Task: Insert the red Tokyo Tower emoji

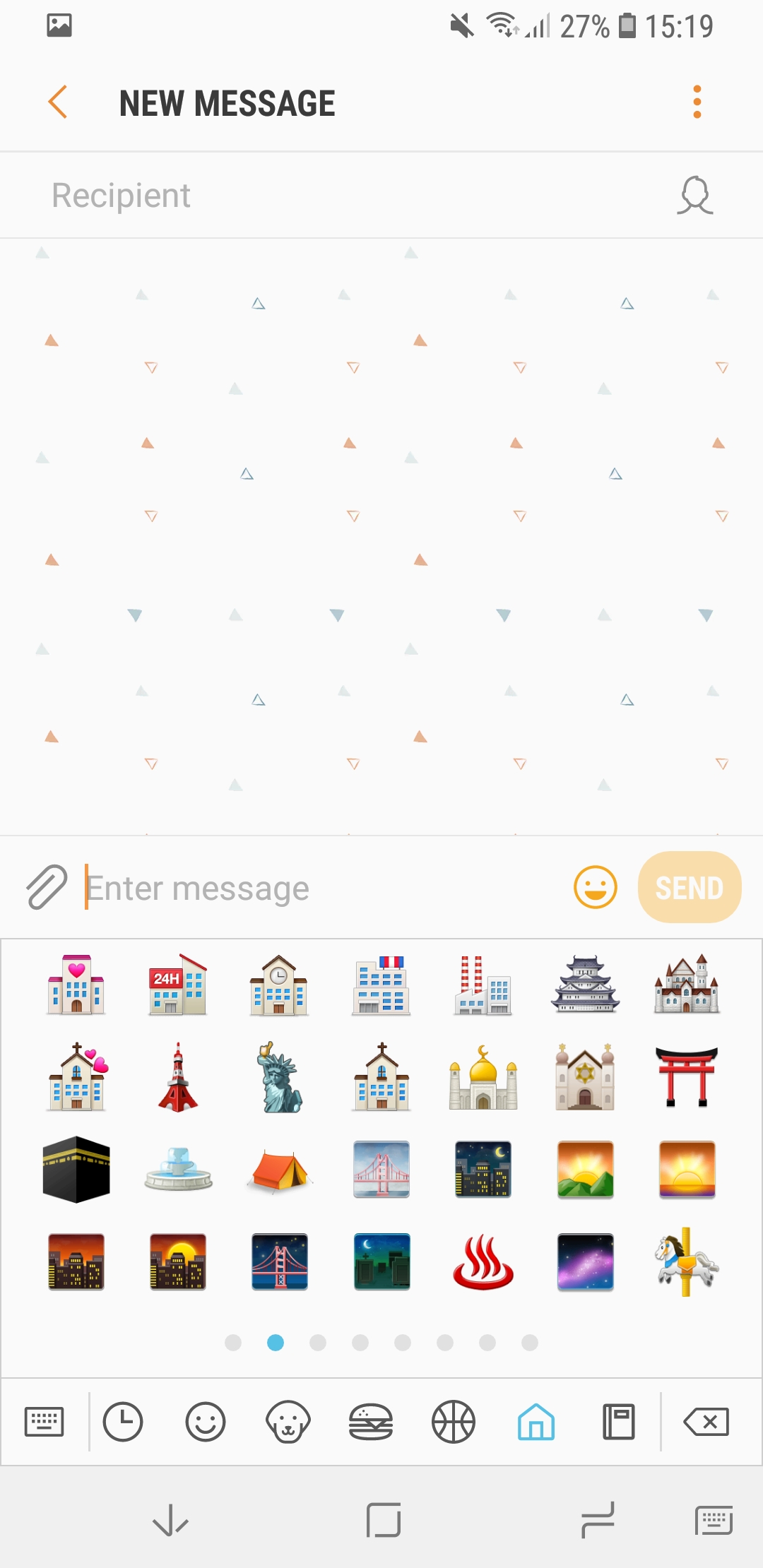Action: [x=178, y=1078]
